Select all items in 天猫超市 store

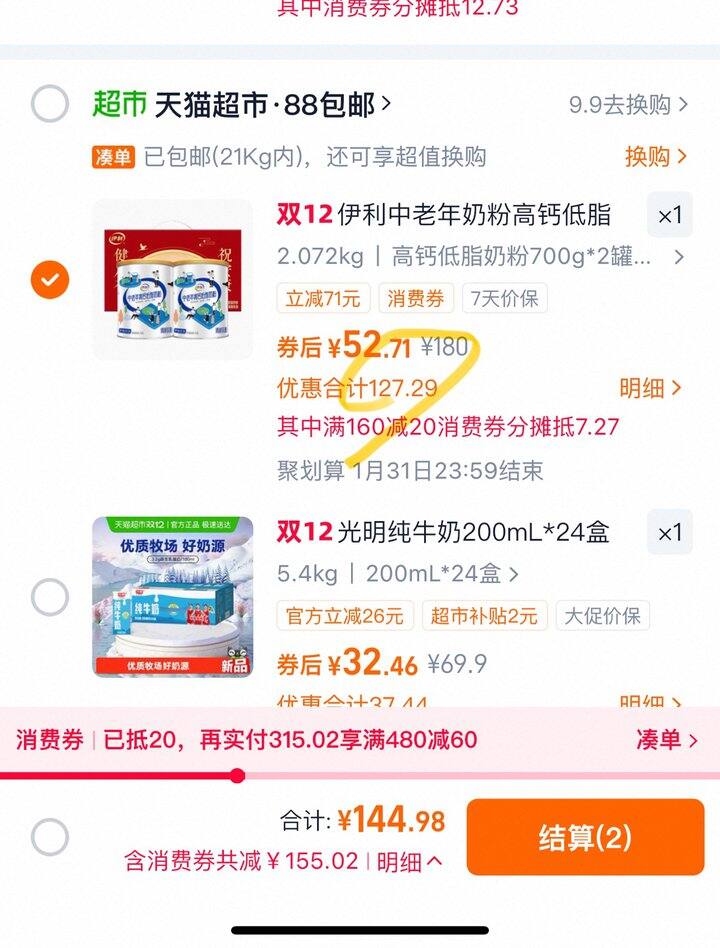coord(50,104)
